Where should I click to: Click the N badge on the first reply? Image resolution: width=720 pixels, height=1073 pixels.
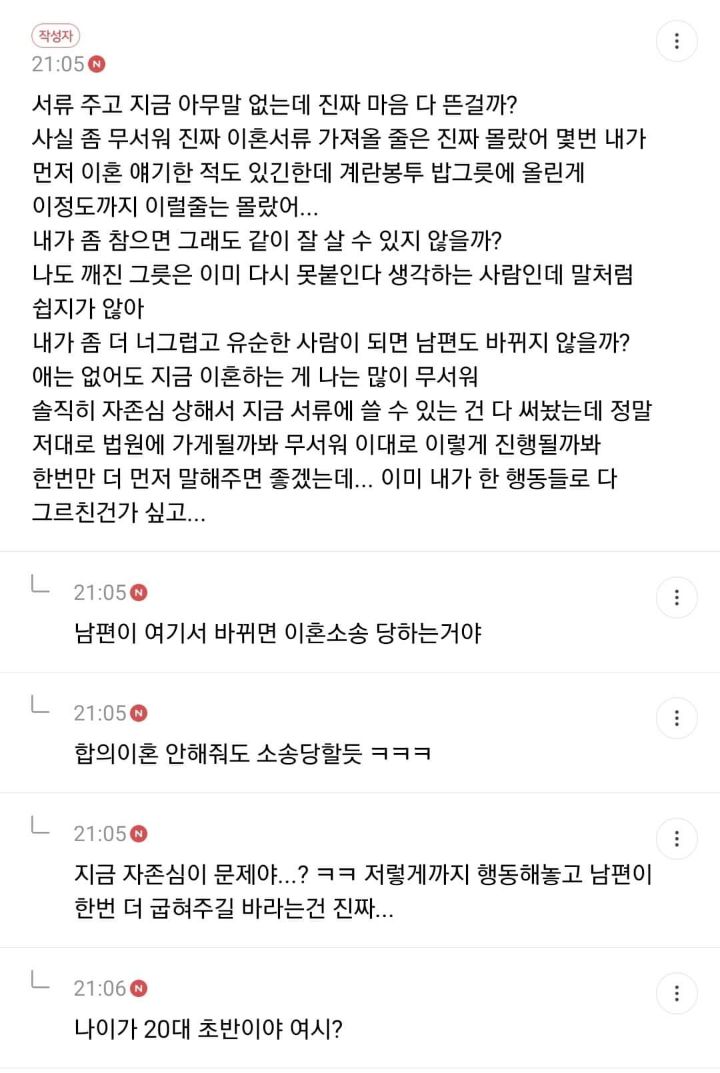[139, 592]
